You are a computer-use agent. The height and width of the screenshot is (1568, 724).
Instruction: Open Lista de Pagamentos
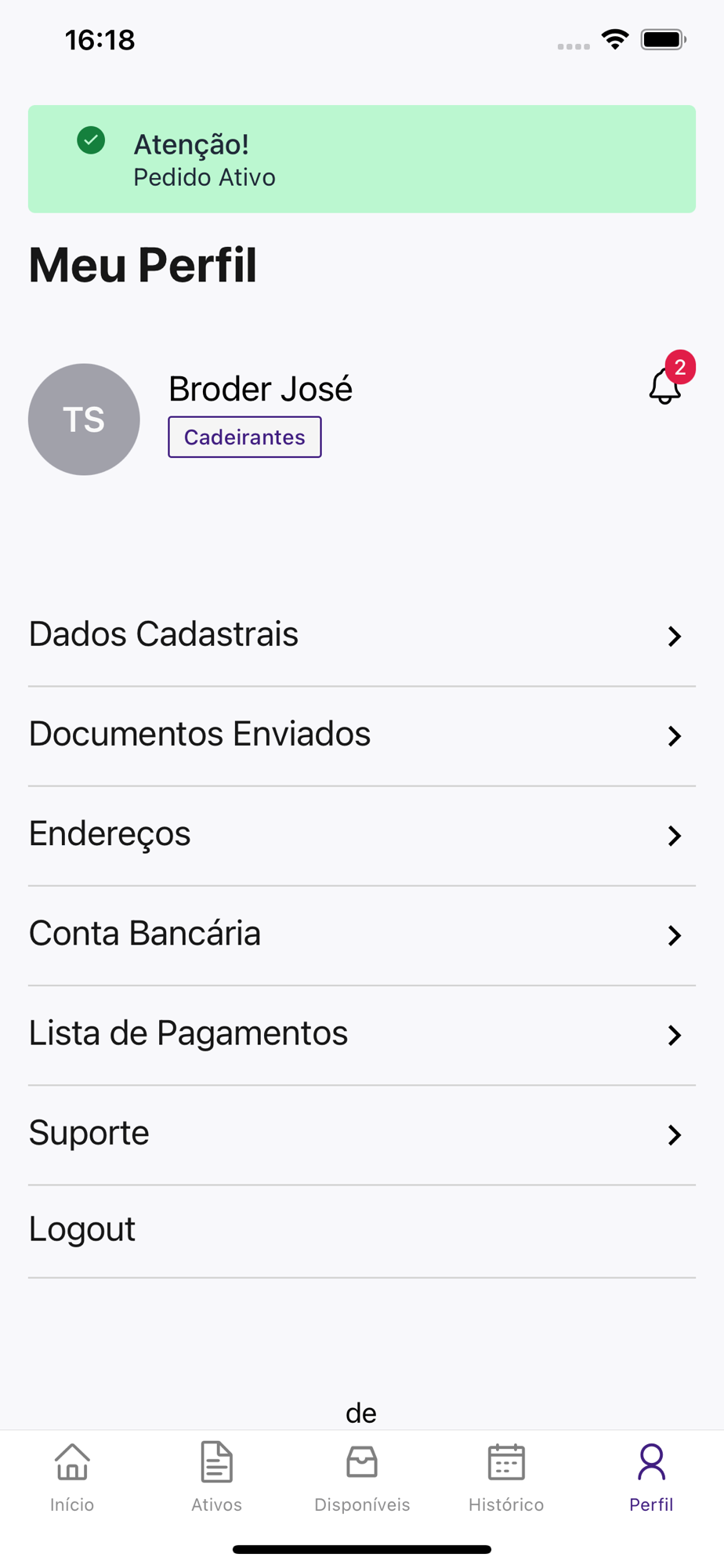click(x=361, y=1033)
